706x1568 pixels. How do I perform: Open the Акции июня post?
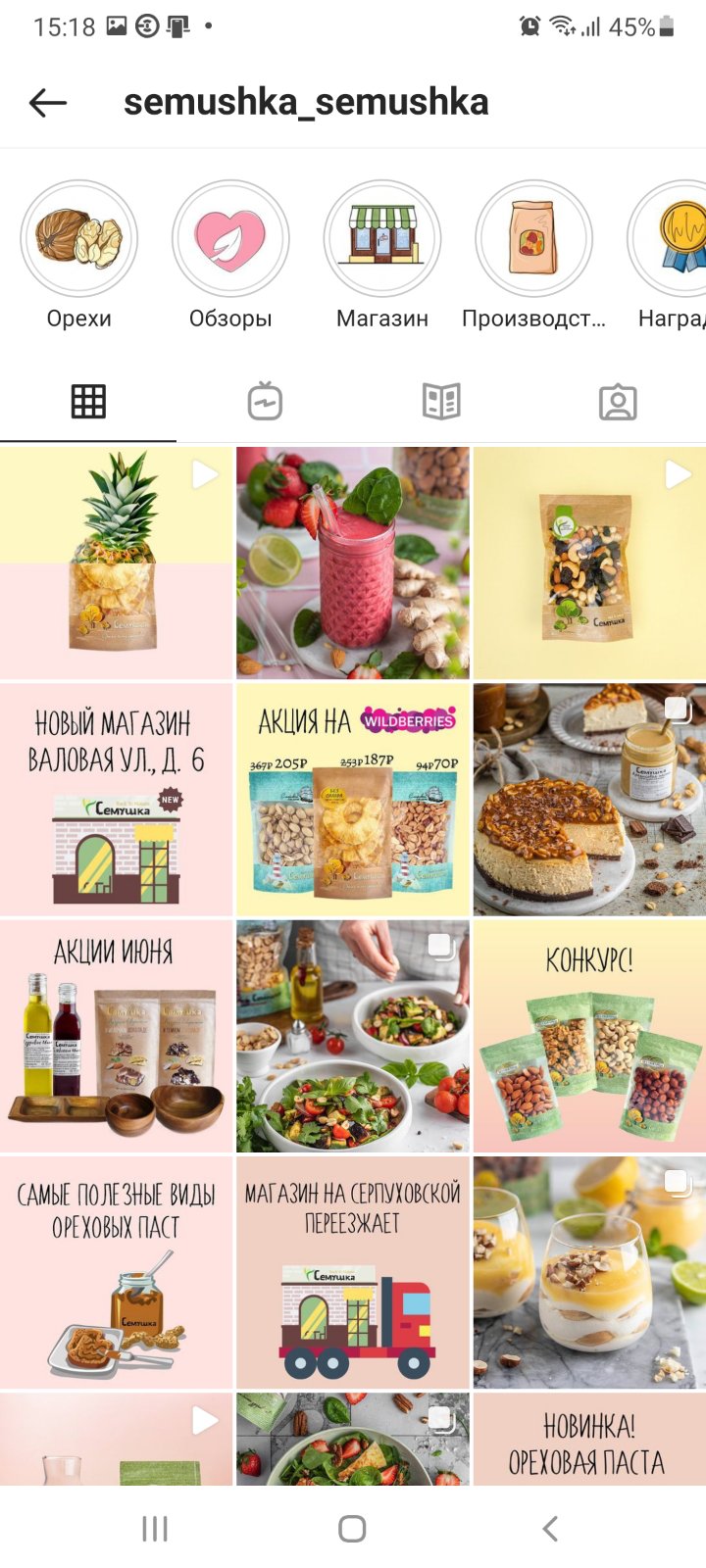pos(116,1036)
